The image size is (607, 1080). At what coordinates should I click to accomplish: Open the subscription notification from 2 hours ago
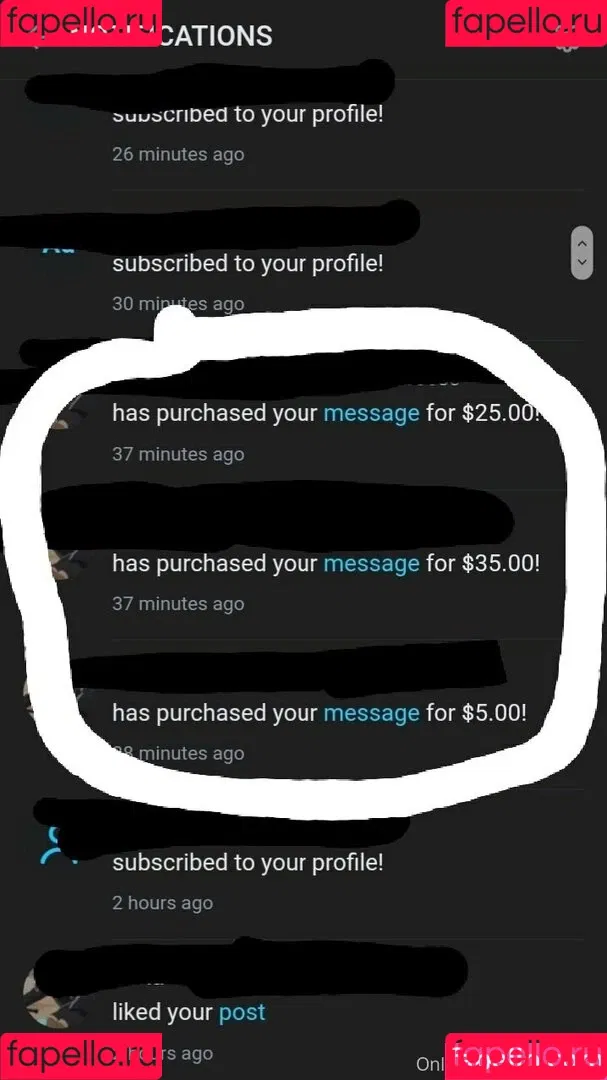(x=247, y=862)
